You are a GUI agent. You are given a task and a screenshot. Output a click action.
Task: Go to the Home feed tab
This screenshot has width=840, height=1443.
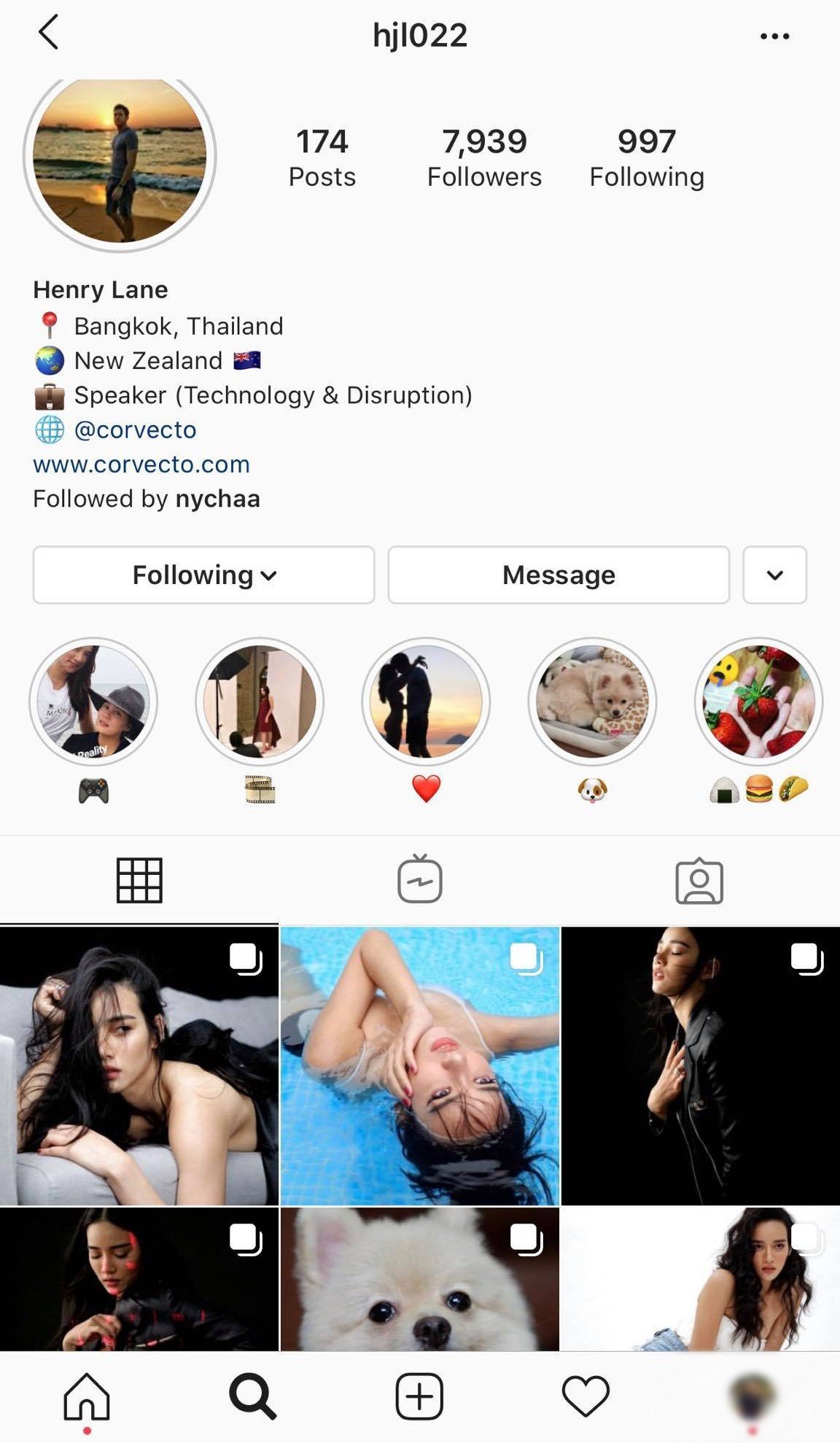point(87,1396)
